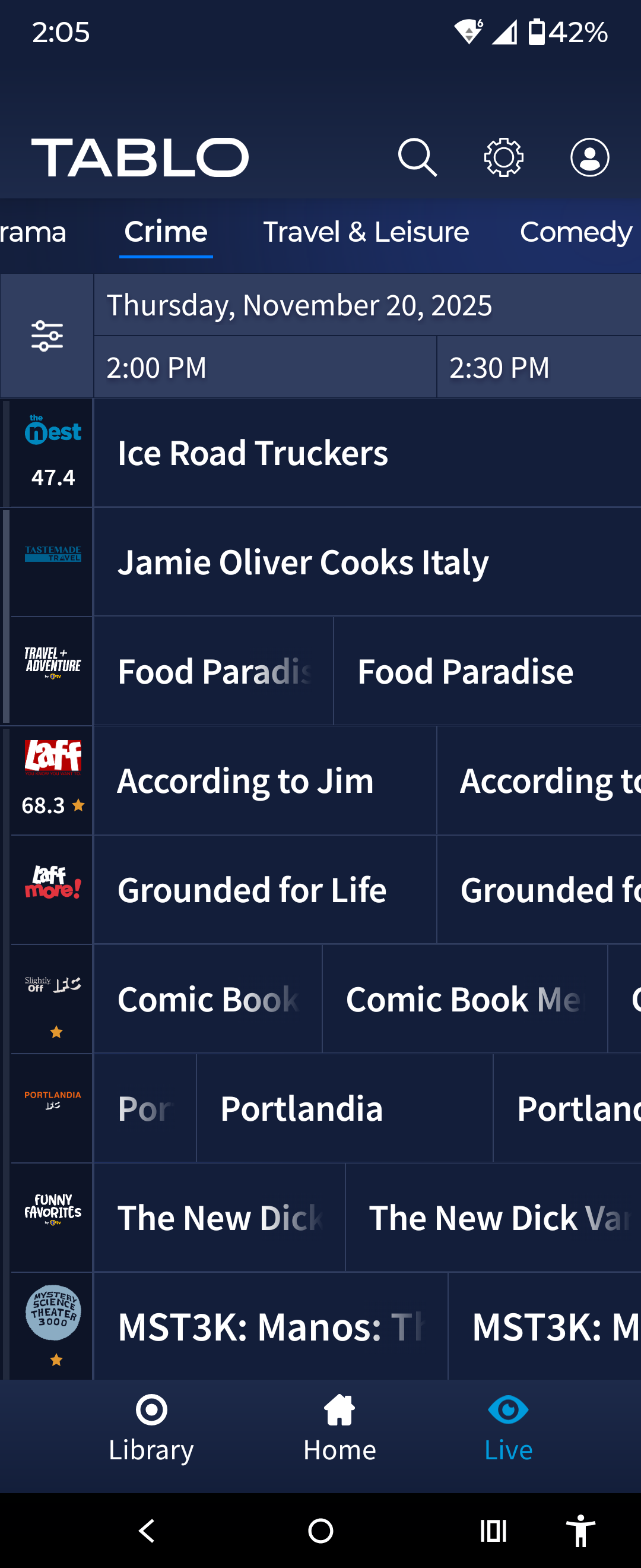Screen dimensions: 641x1568
Task: Select the MST3K: Manos program
Action: coord(270,1327)
